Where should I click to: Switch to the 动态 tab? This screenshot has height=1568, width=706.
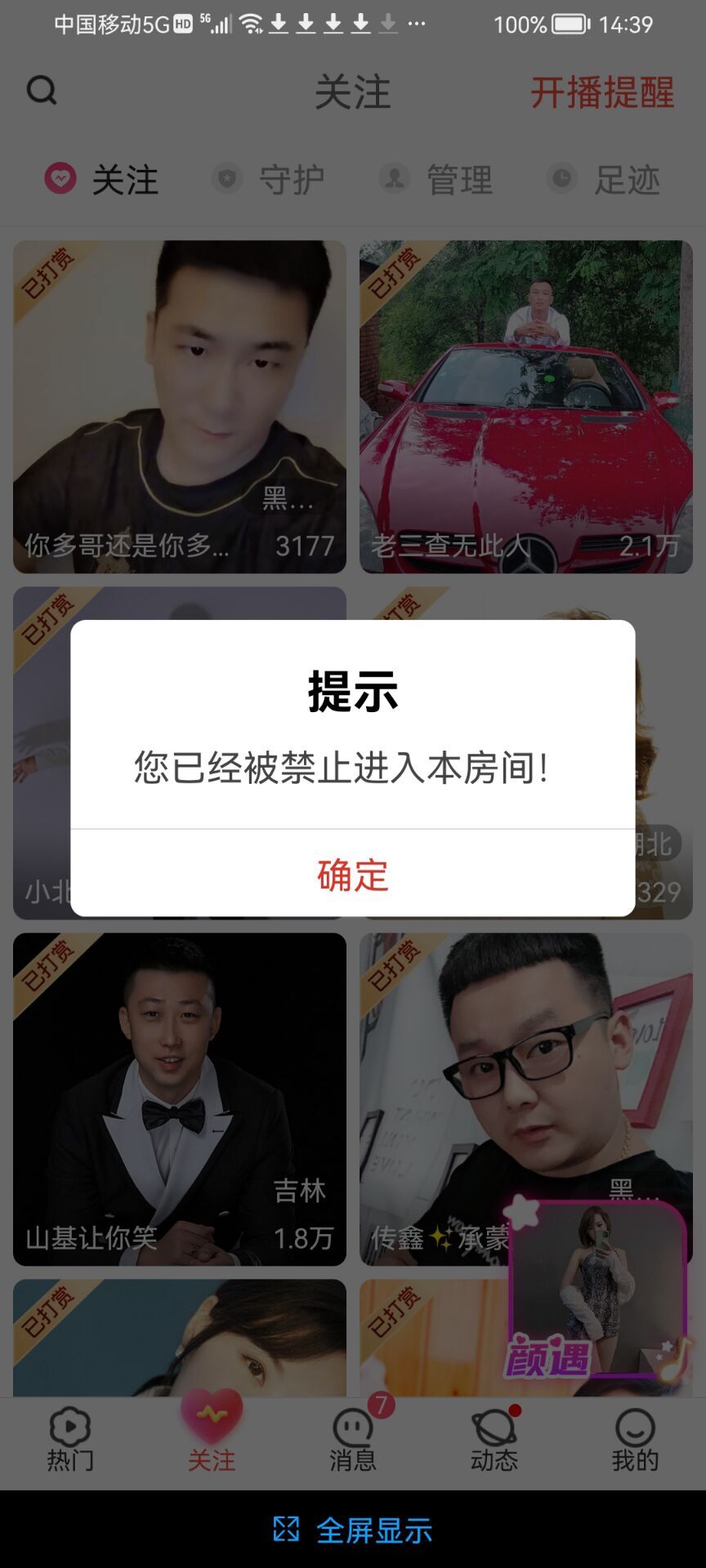[x=494, y=1441]
